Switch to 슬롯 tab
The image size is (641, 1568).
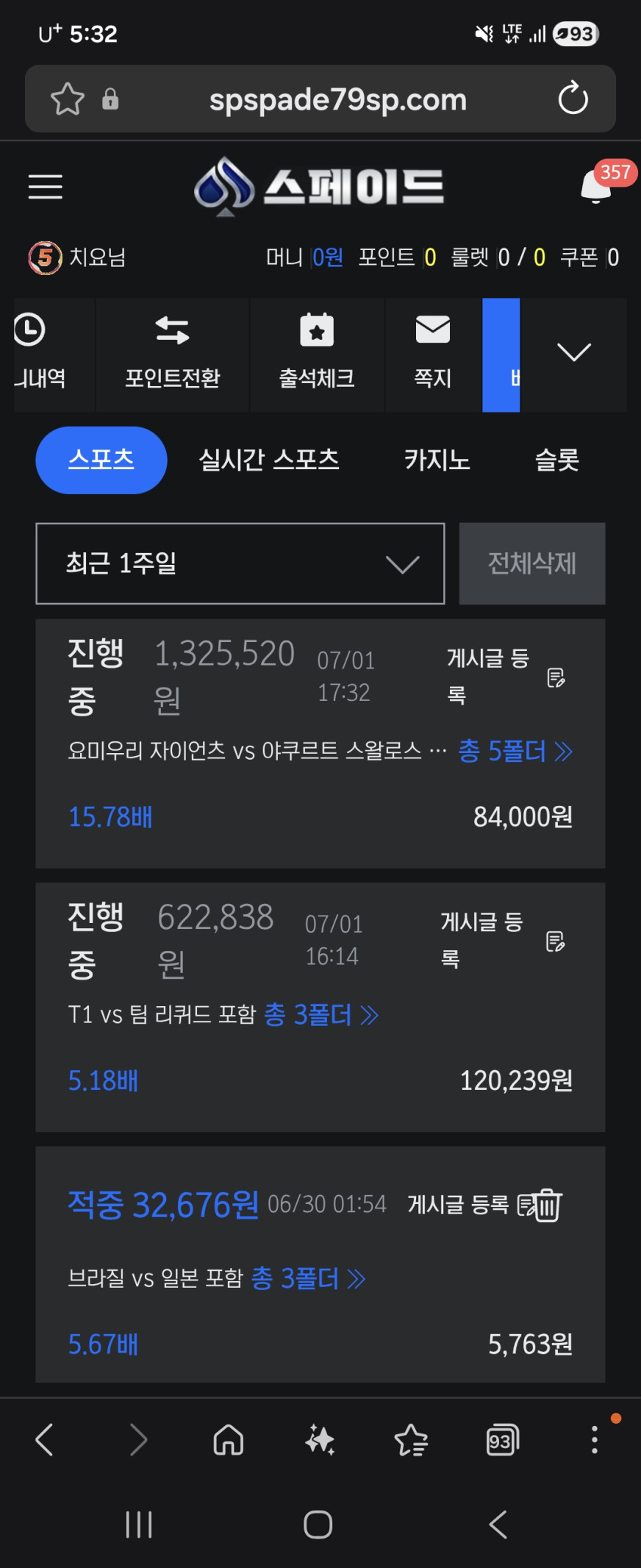(x=557, y=460)
